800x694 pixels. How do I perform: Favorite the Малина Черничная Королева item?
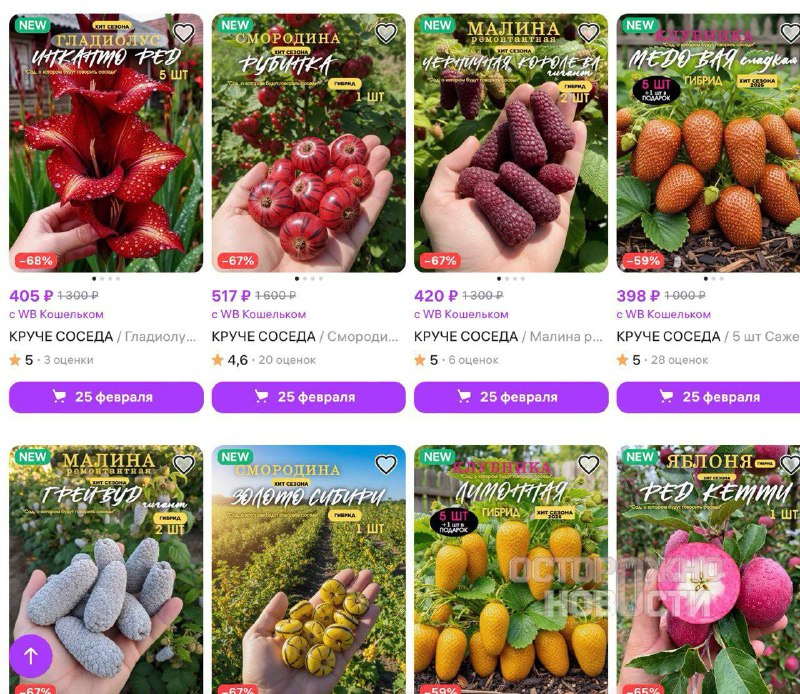(x=589, y=33)
